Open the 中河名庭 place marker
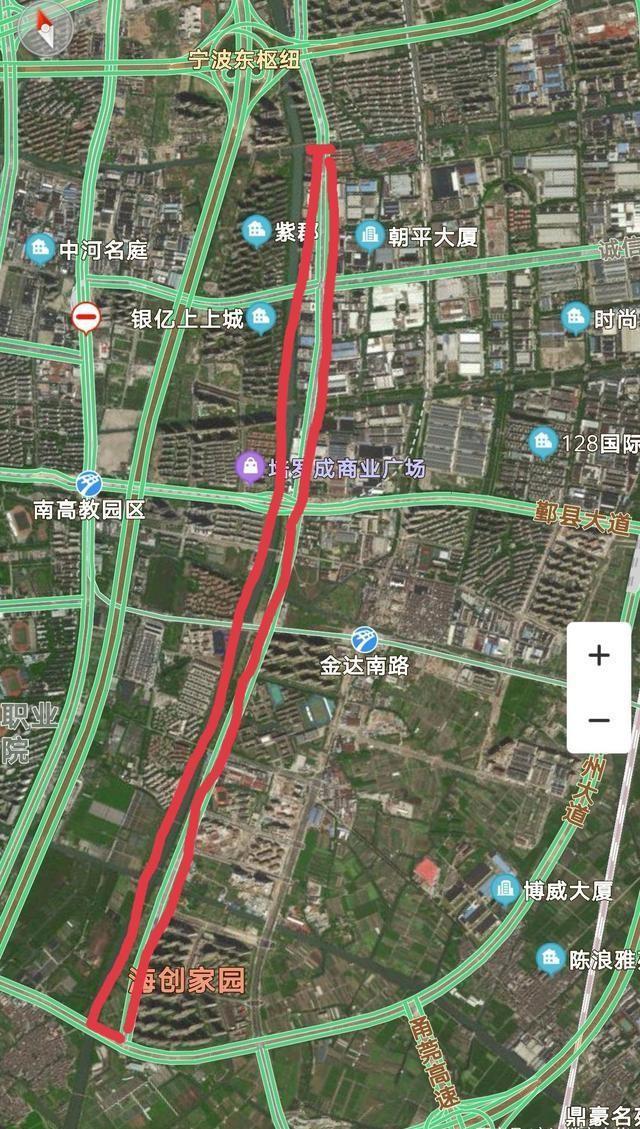The height and width of the screenshot is (1129, 640). pyautogui.click(x=39, y=250)
